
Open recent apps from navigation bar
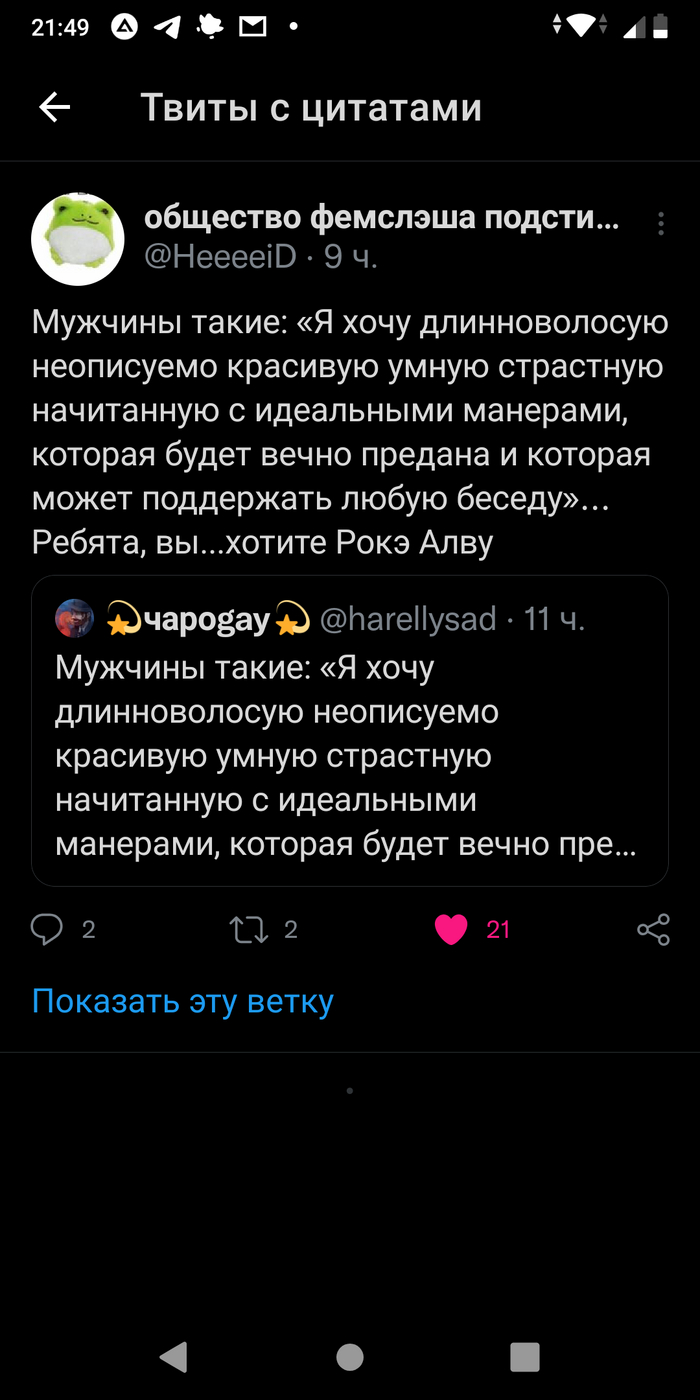pos(525,1356)
